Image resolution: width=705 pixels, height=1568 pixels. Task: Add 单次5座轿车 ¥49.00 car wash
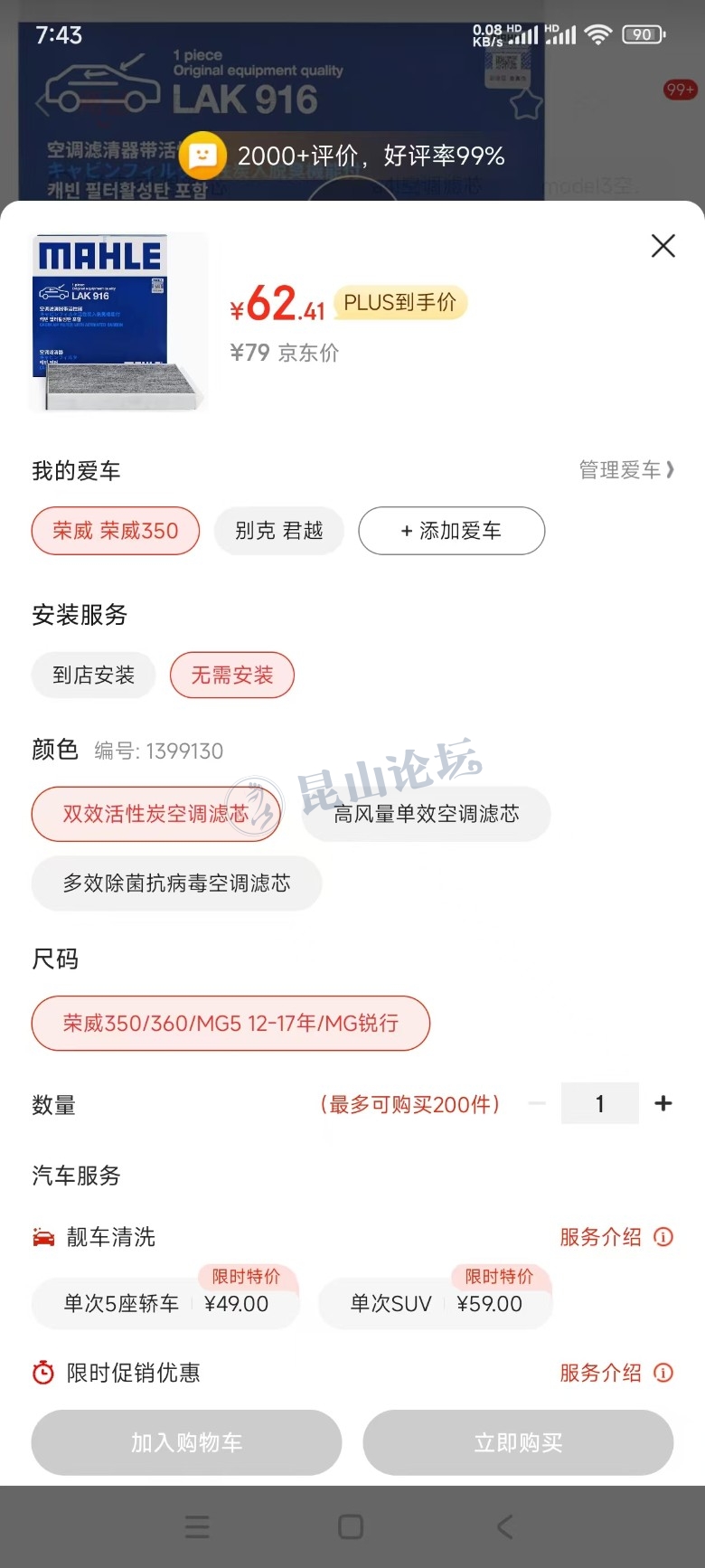tap(165, 1304)
